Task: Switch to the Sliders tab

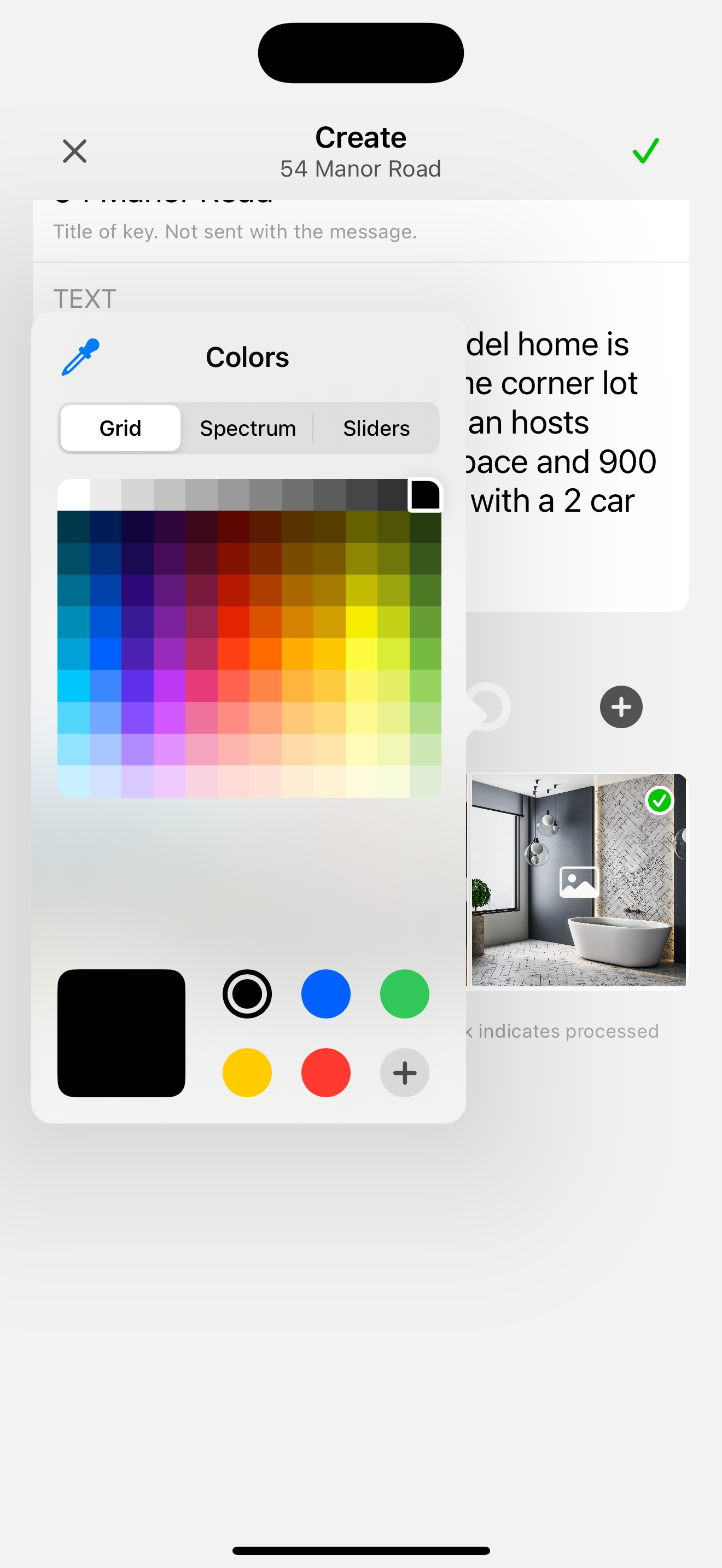Action: (376, 428)
